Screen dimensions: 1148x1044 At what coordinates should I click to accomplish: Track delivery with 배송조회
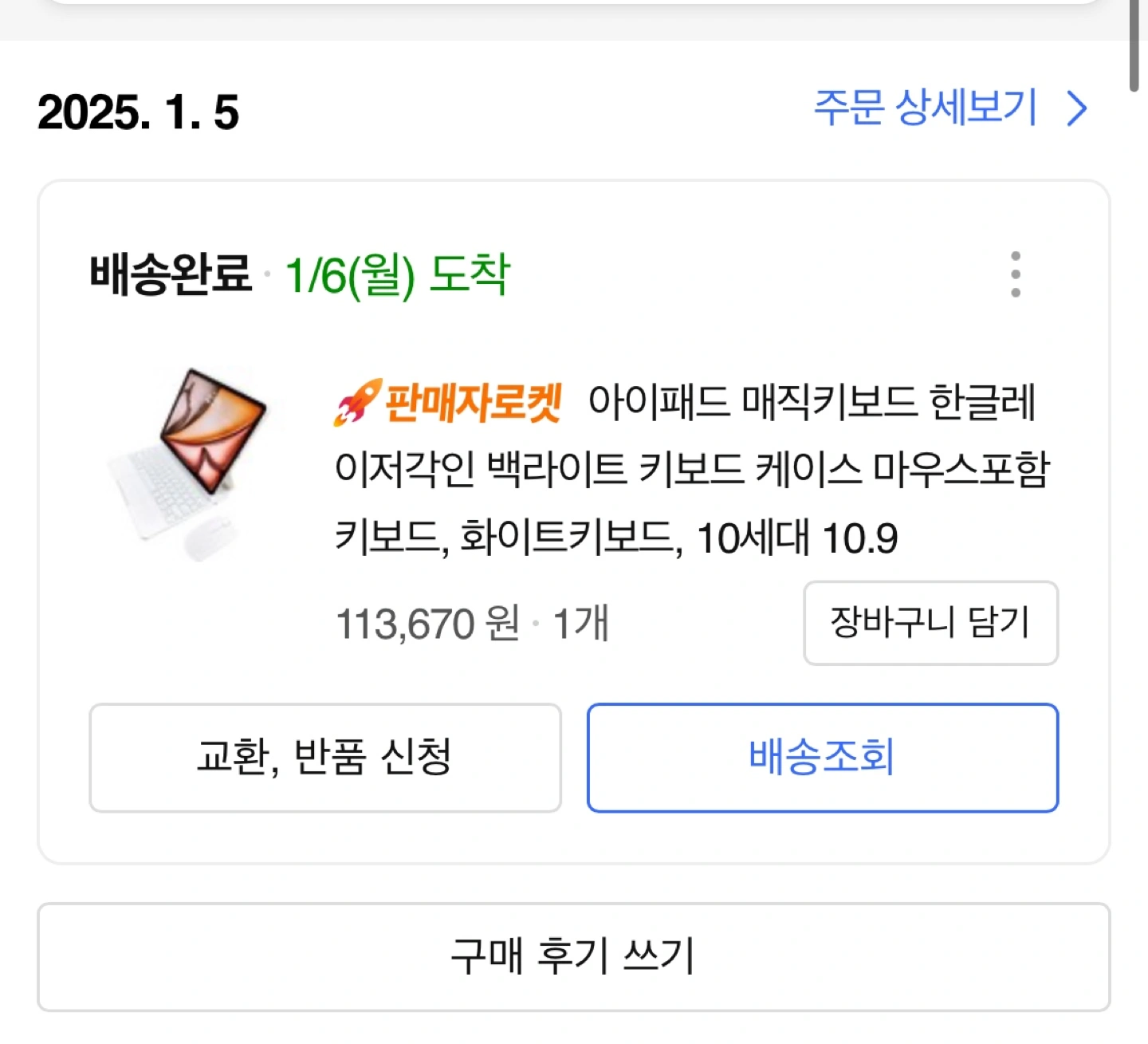click(822, 758)
